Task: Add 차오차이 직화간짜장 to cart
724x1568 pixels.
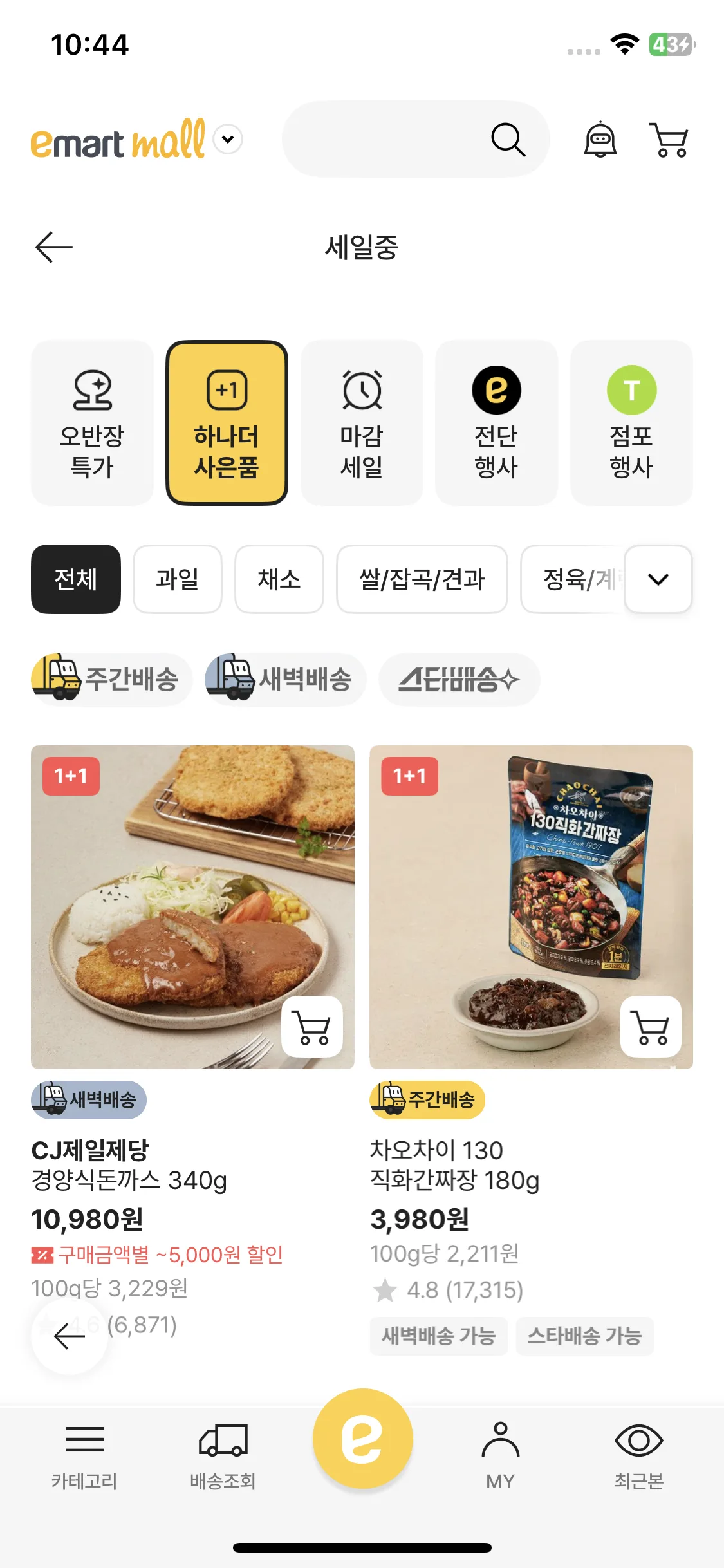Action: (x=651, y=1027)
